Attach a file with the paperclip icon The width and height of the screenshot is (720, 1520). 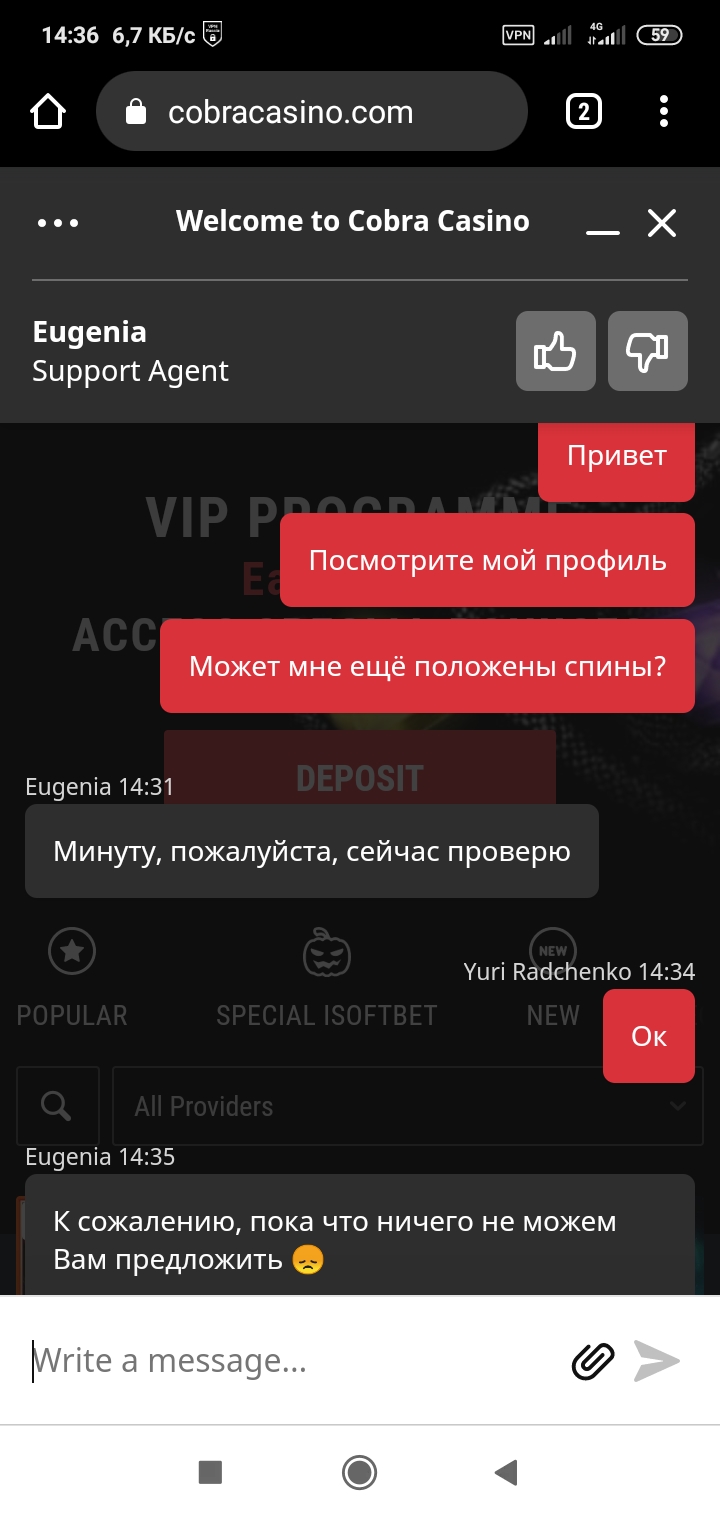tap(592, 1361)
